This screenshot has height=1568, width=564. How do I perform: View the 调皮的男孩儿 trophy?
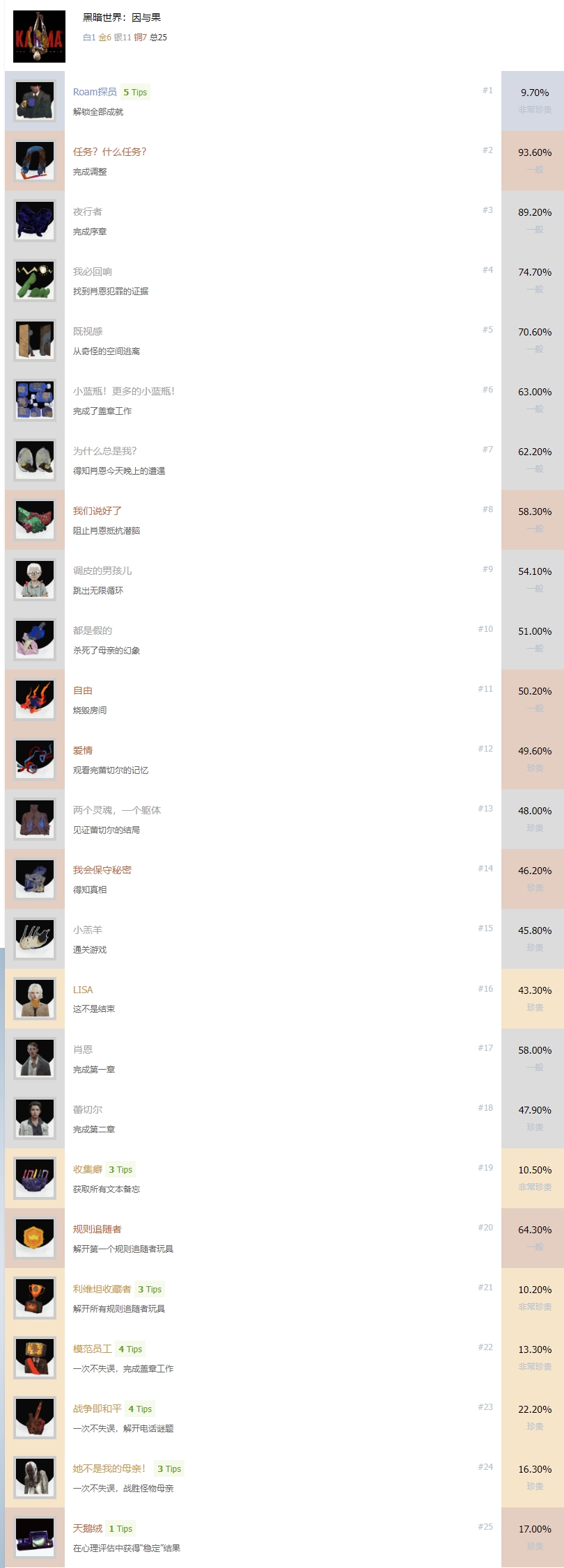point(102,571)
